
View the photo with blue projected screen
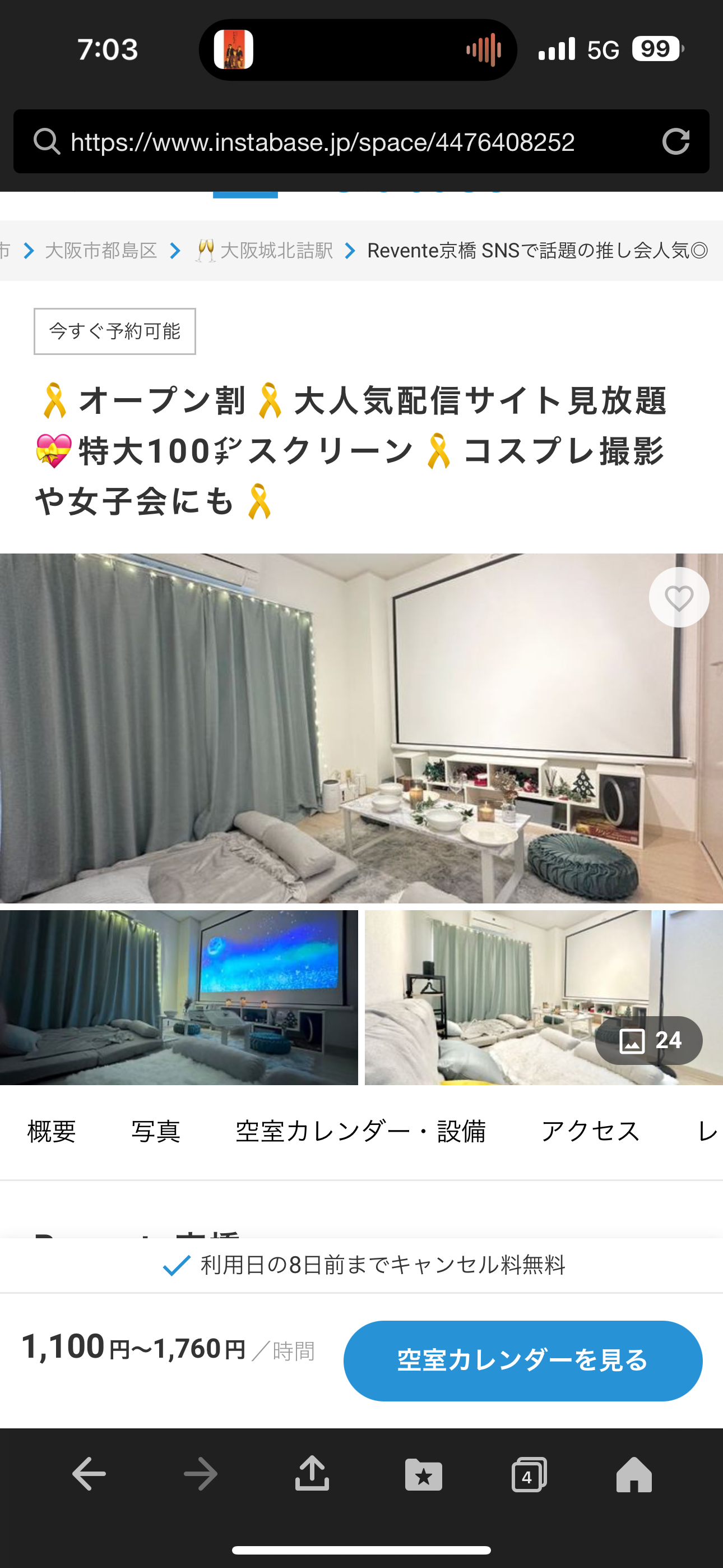179,997
